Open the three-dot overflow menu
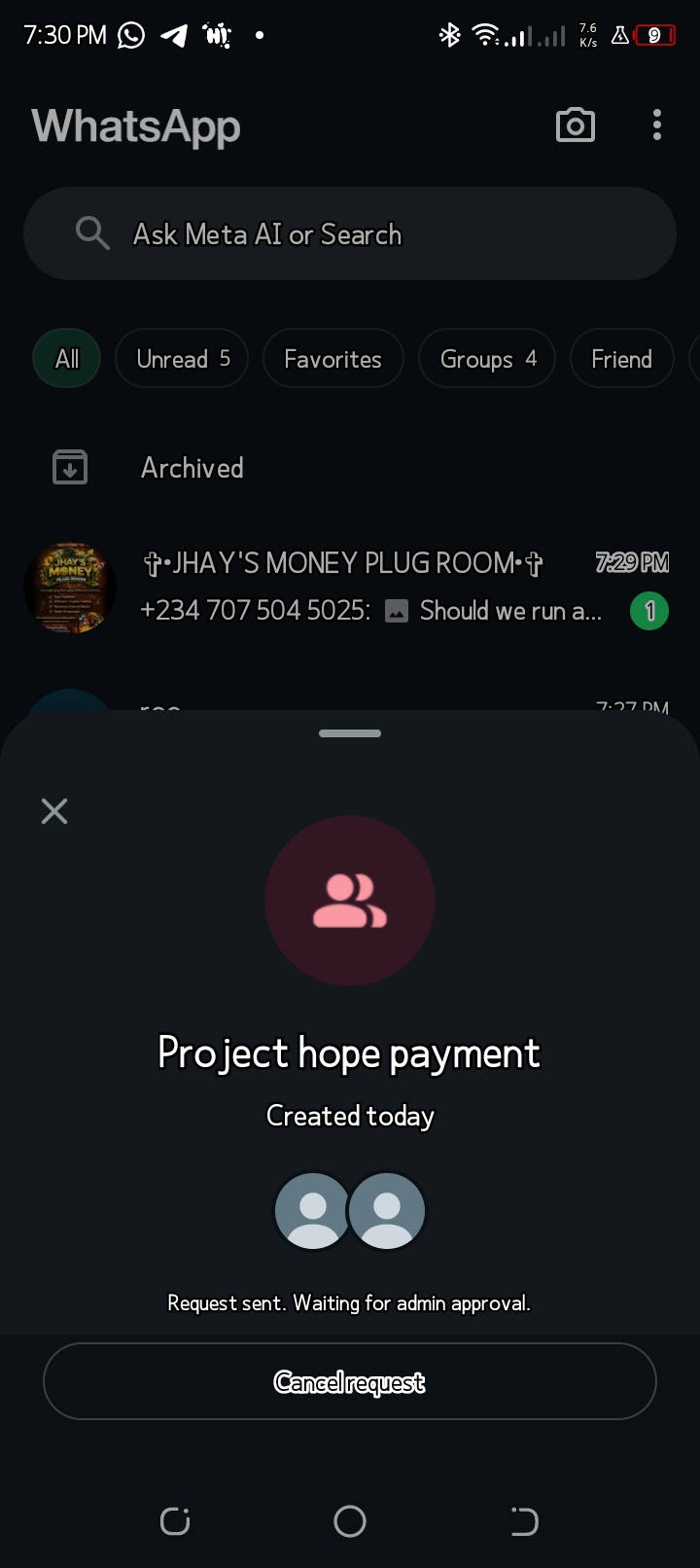Viewport: 700px width, 1568px height. coord(657,125)
